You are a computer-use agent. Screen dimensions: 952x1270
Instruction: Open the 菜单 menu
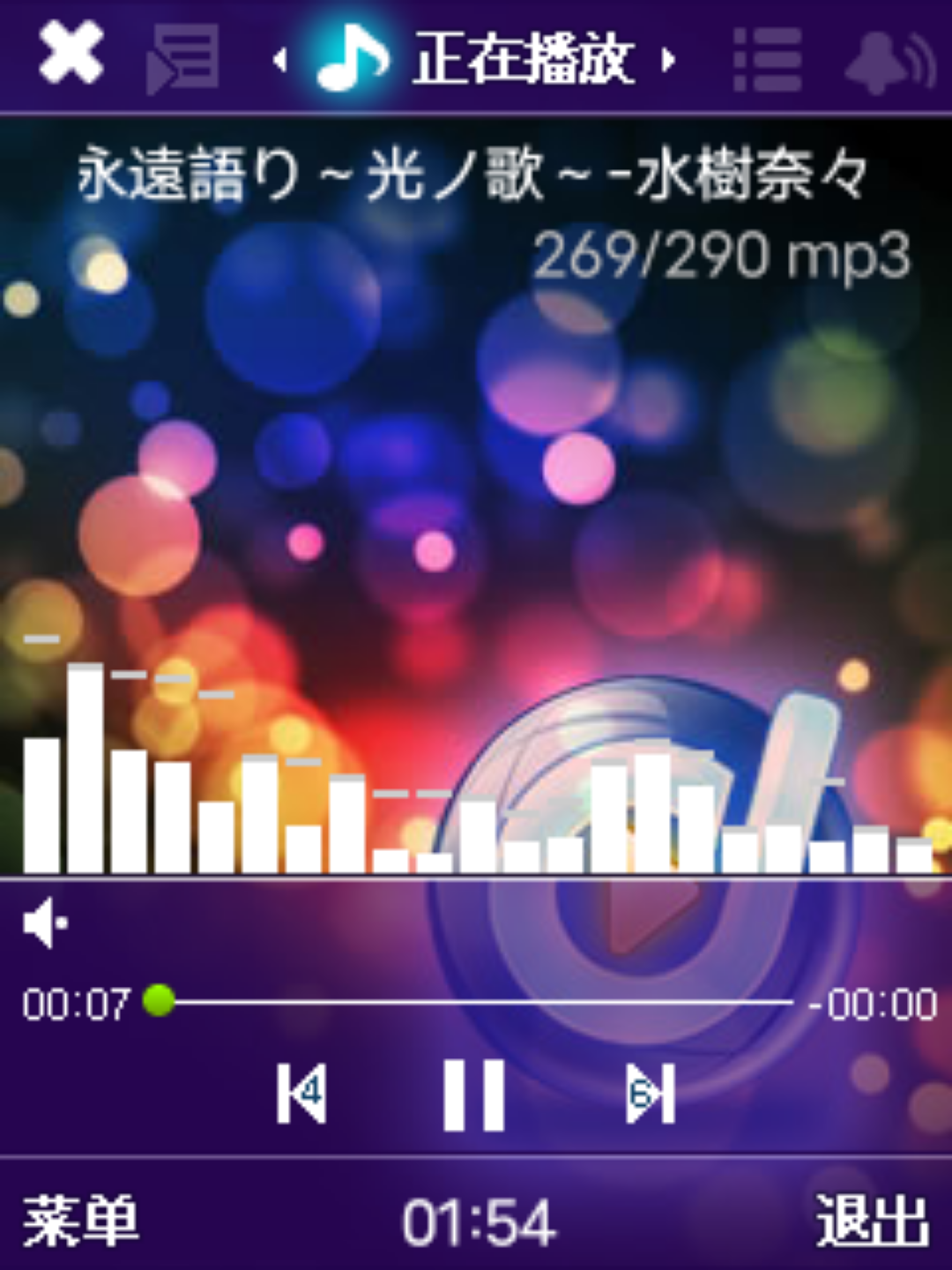(81, 1221)
